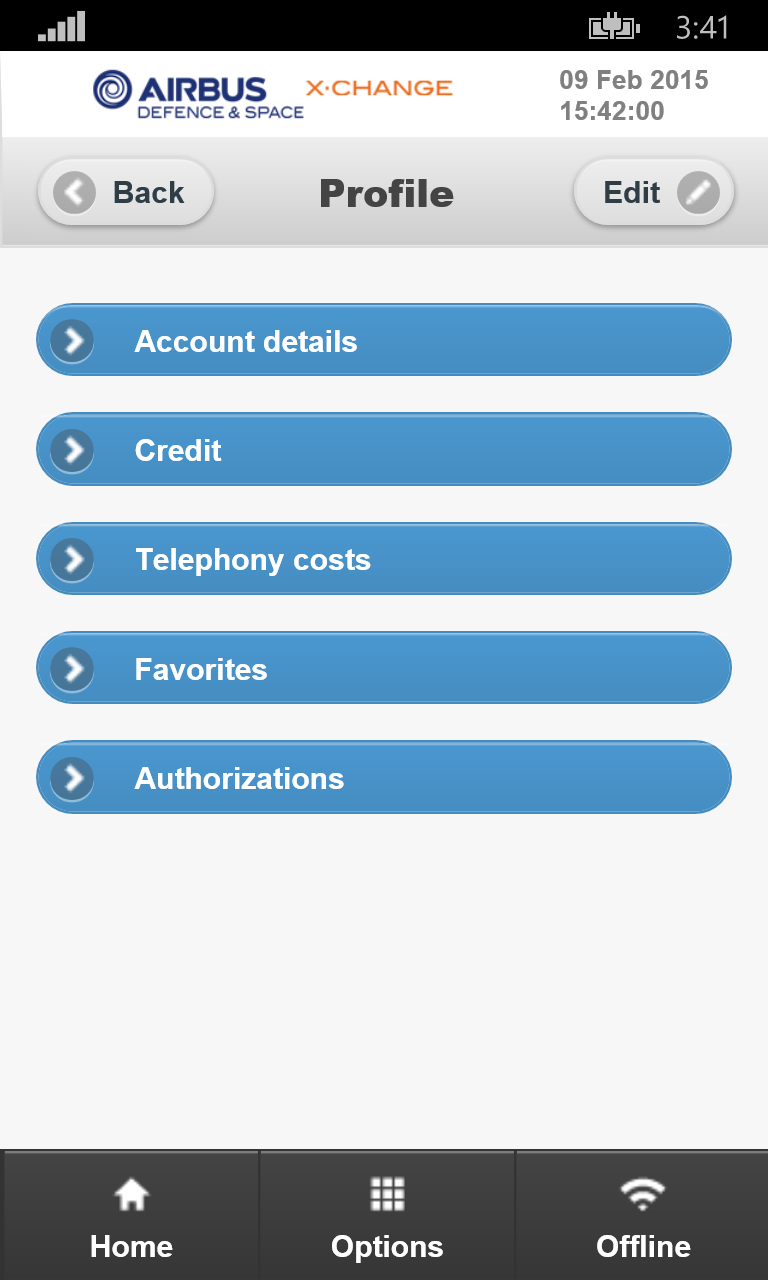Expand the Authorizations section
Image resolution: width=768 pixels, height=1280 pixels.
coord(384,778)
